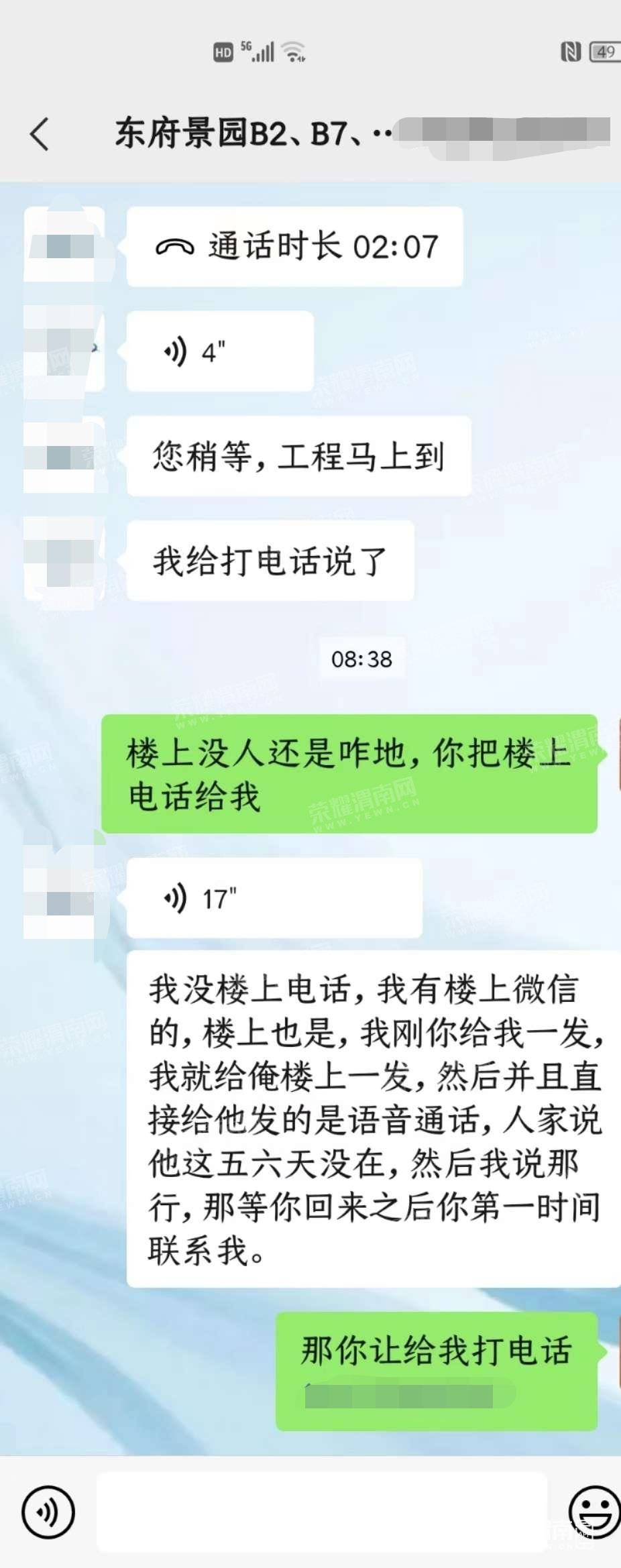The image size is (621, 1568).
Task: Open avatar of 您稍等，工程马上到 sender
Action: 64,455
